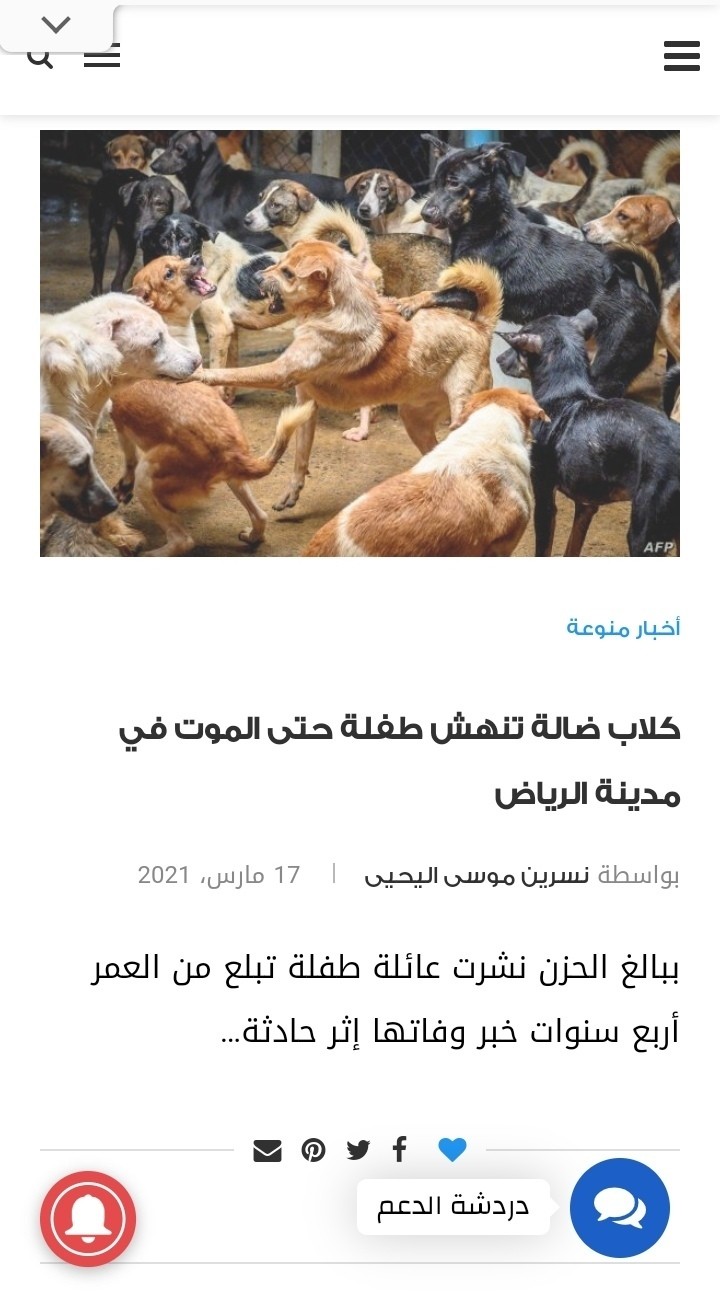View author نسرين موسى اليحيى's profile
This screenshot has height=1292, width=720.
[476, 875]
